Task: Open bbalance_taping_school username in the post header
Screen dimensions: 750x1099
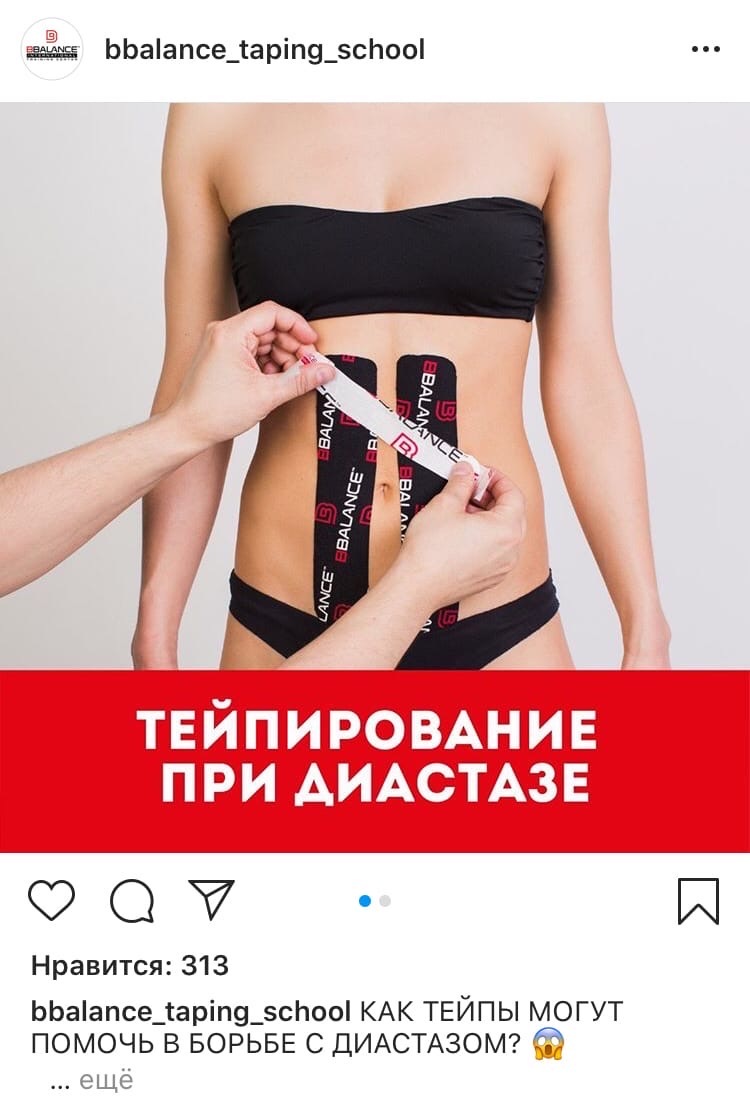Action: pos(265,50)
